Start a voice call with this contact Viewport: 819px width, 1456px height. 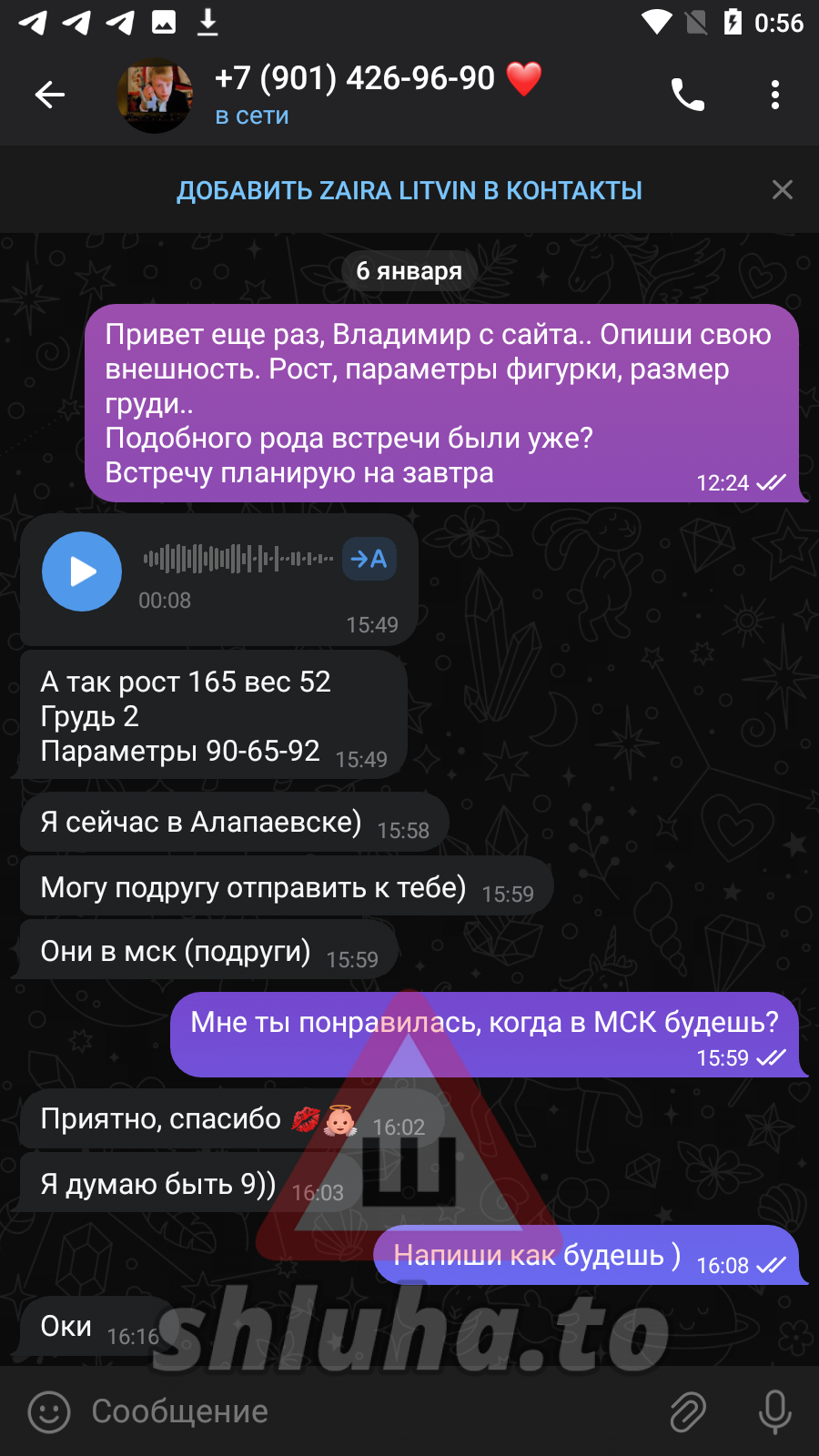pyautogui.click(x=687, y=95)
